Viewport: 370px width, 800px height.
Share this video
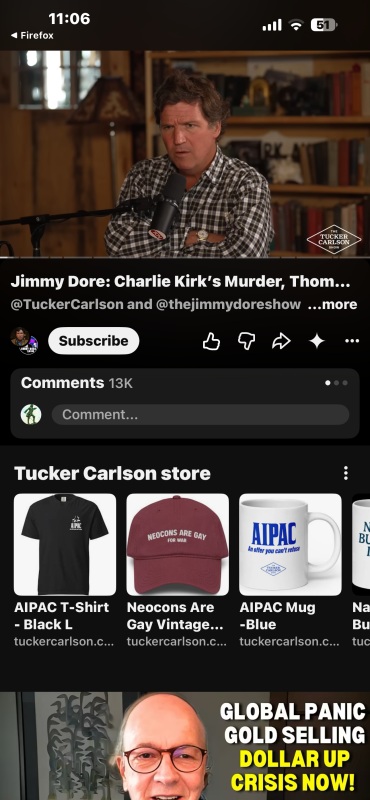[281, 341]
